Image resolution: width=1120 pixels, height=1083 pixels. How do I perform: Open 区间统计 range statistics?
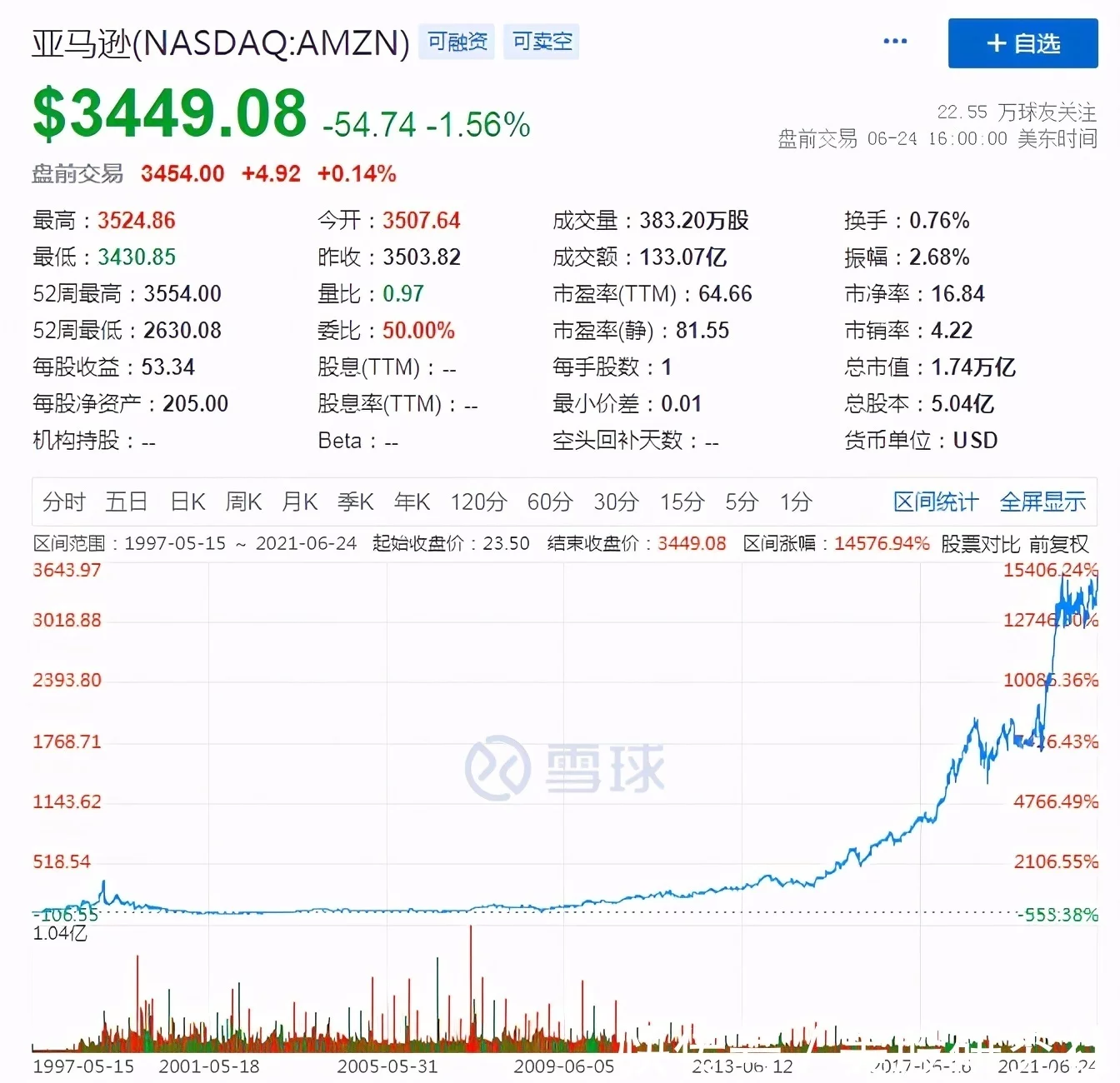tap(935, 502)
